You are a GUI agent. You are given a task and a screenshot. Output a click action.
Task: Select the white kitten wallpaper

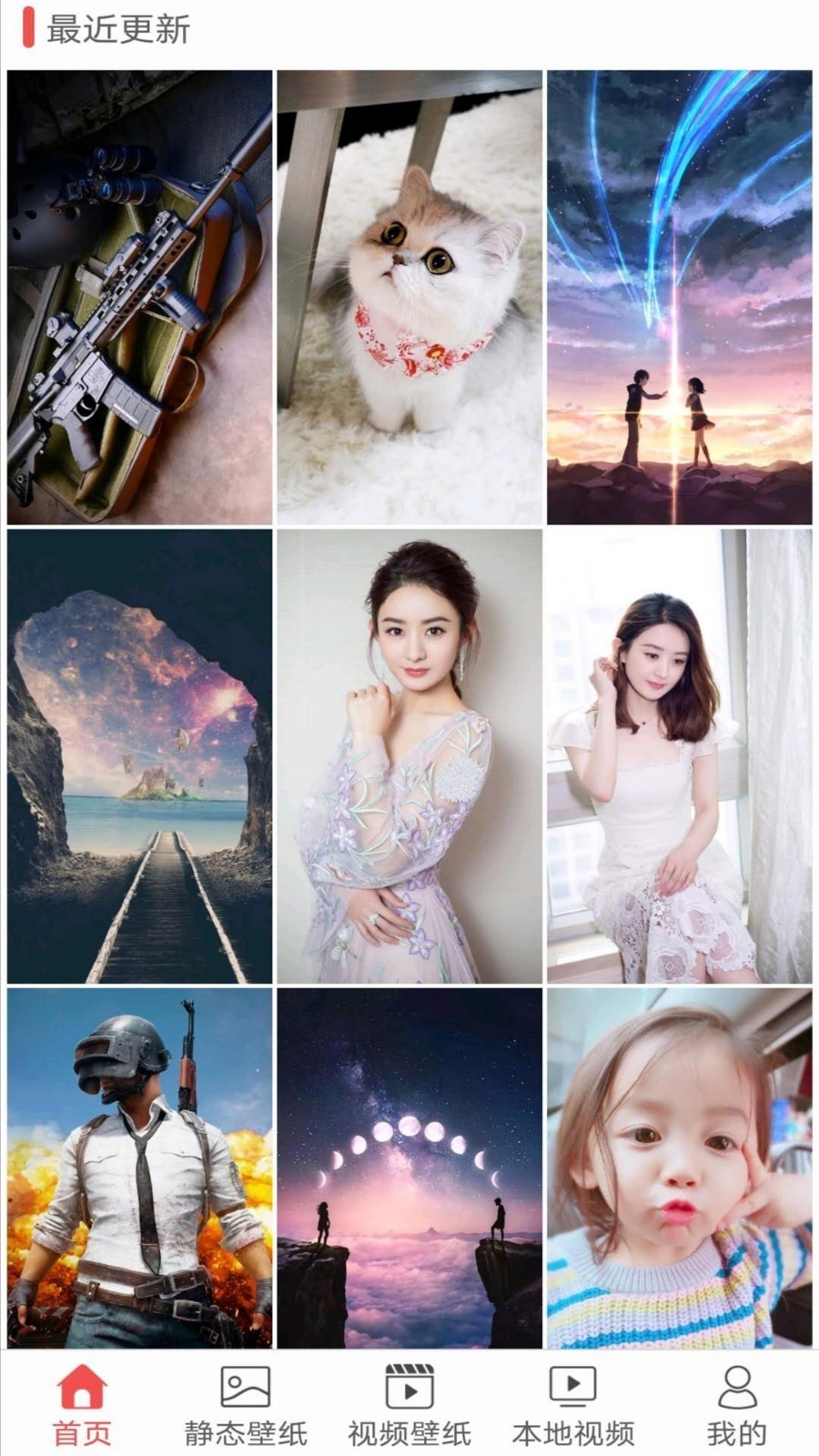click(409, 298)
